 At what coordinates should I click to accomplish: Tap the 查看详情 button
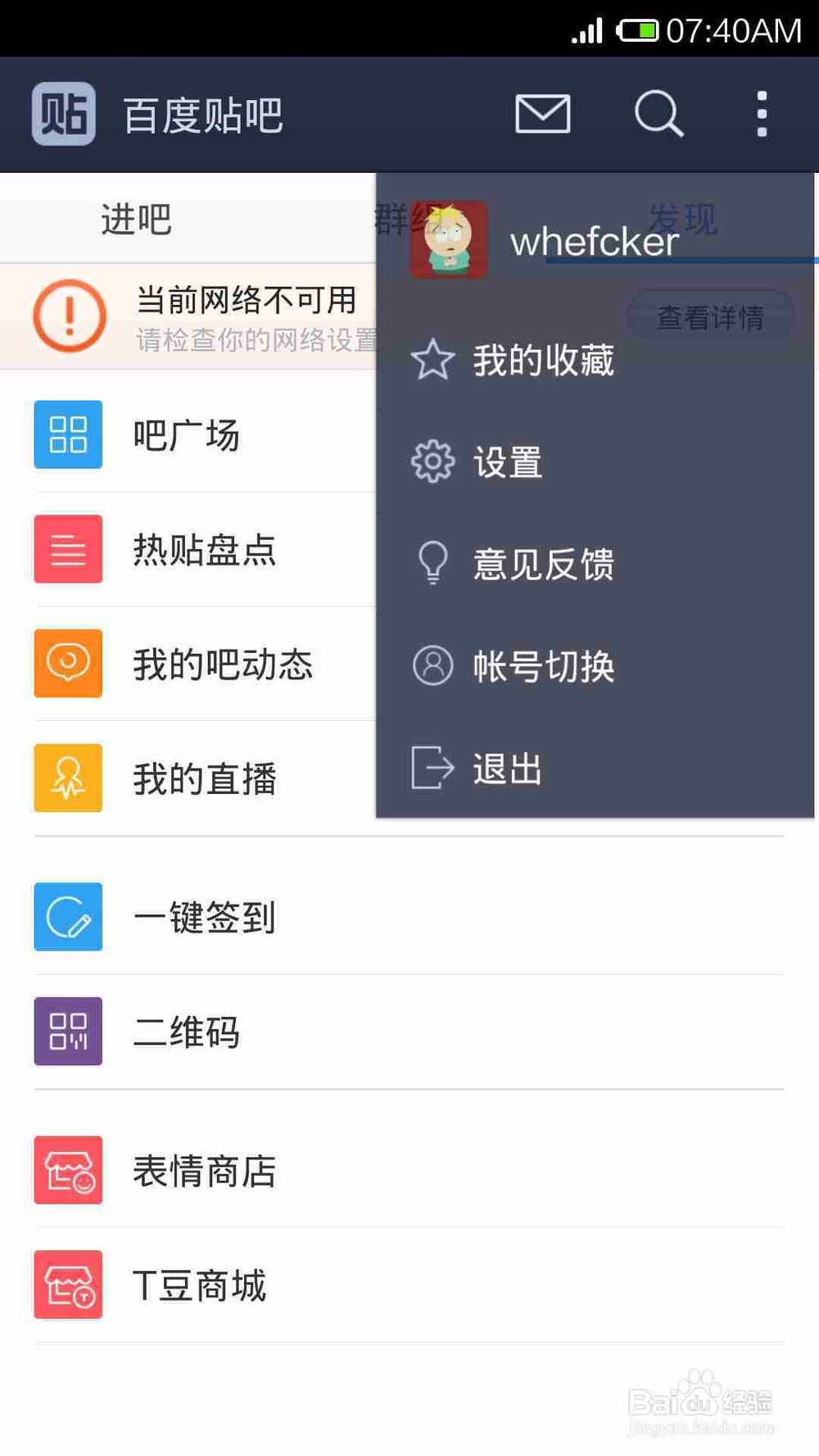tap(709, 314)
